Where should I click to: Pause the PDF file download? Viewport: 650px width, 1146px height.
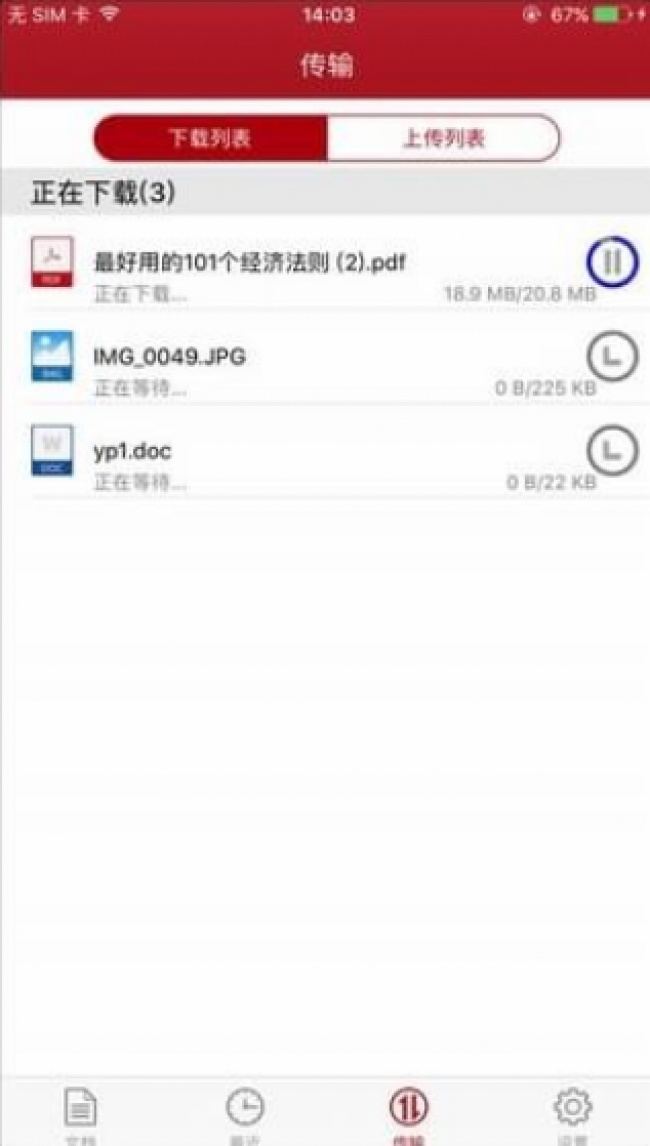pos(613,262)
